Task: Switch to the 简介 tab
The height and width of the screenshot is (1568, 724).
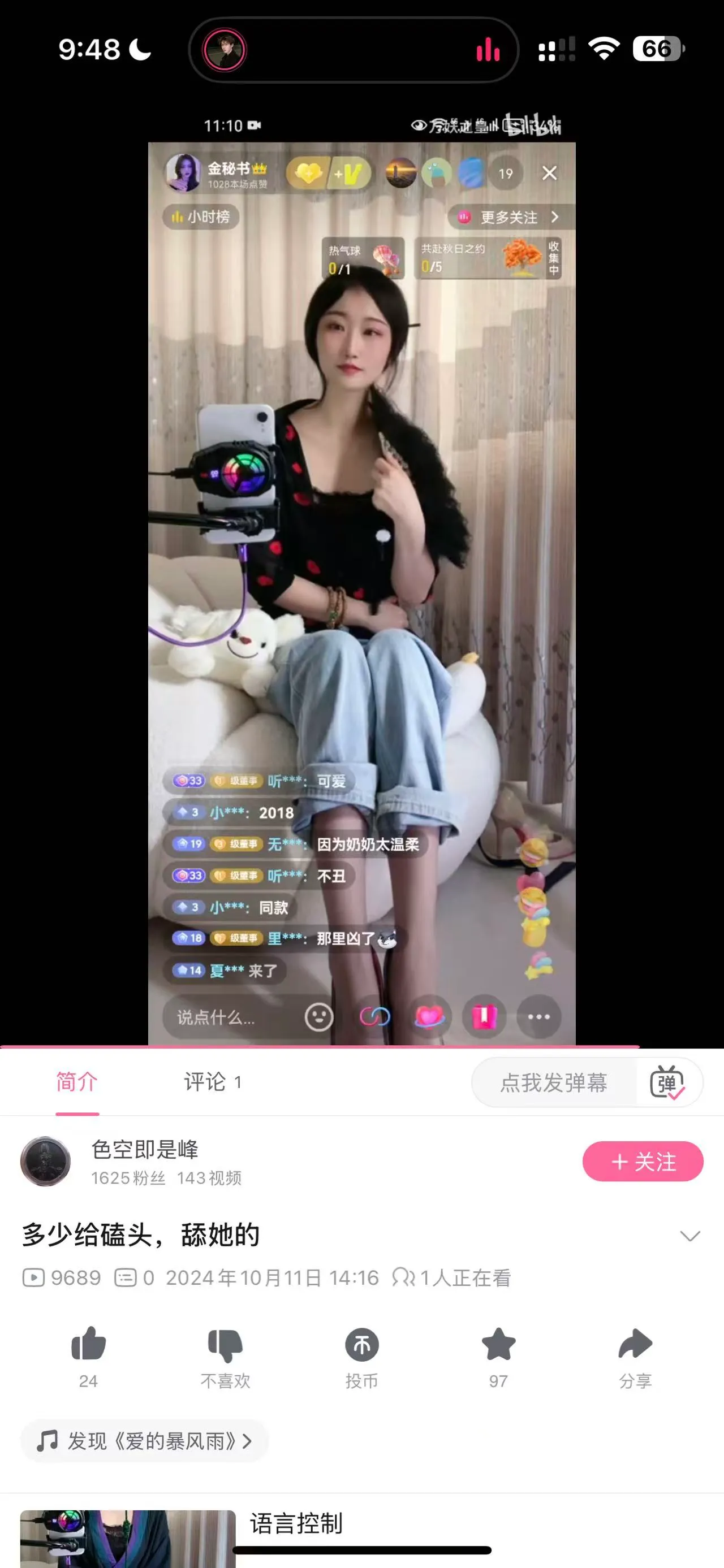Action: tap(77, 1082)
